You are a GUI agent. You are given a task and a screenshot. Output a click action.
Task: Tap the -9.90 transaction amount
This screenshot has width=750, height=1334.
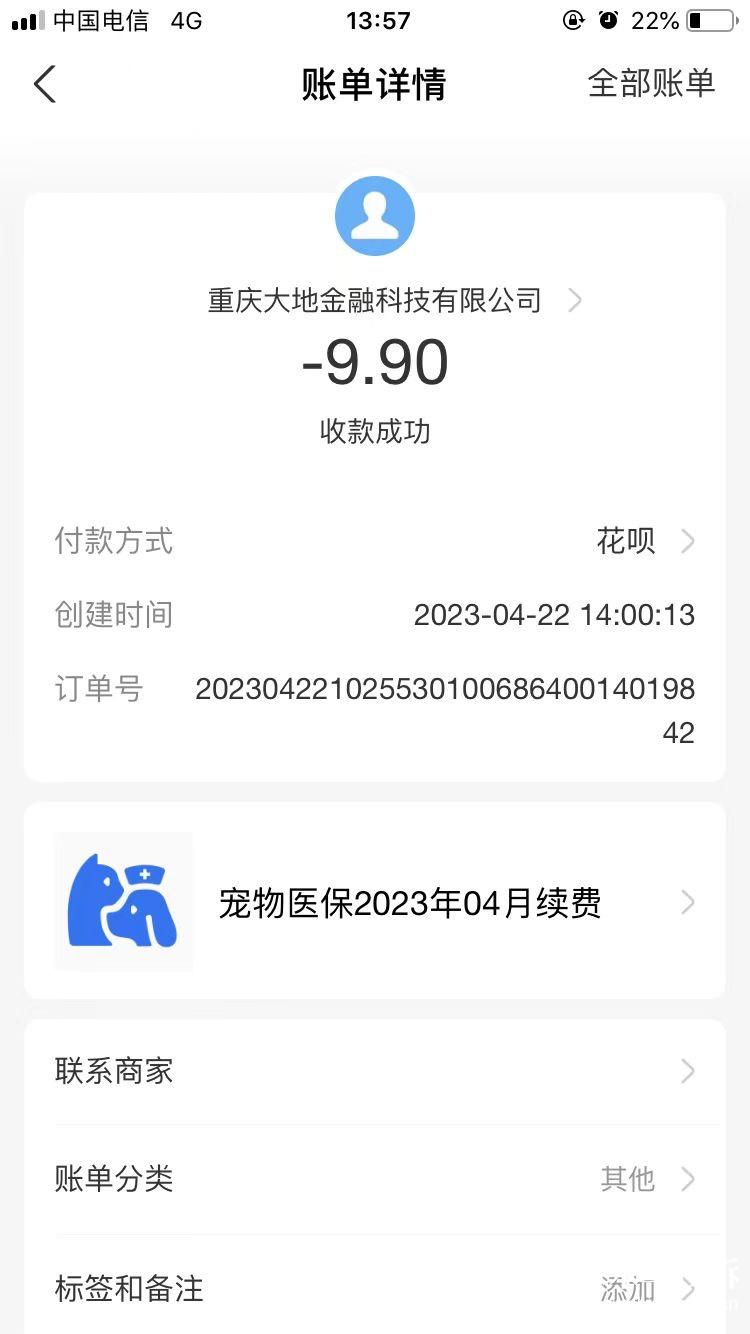pyautogui.click(x=375, y=362)
